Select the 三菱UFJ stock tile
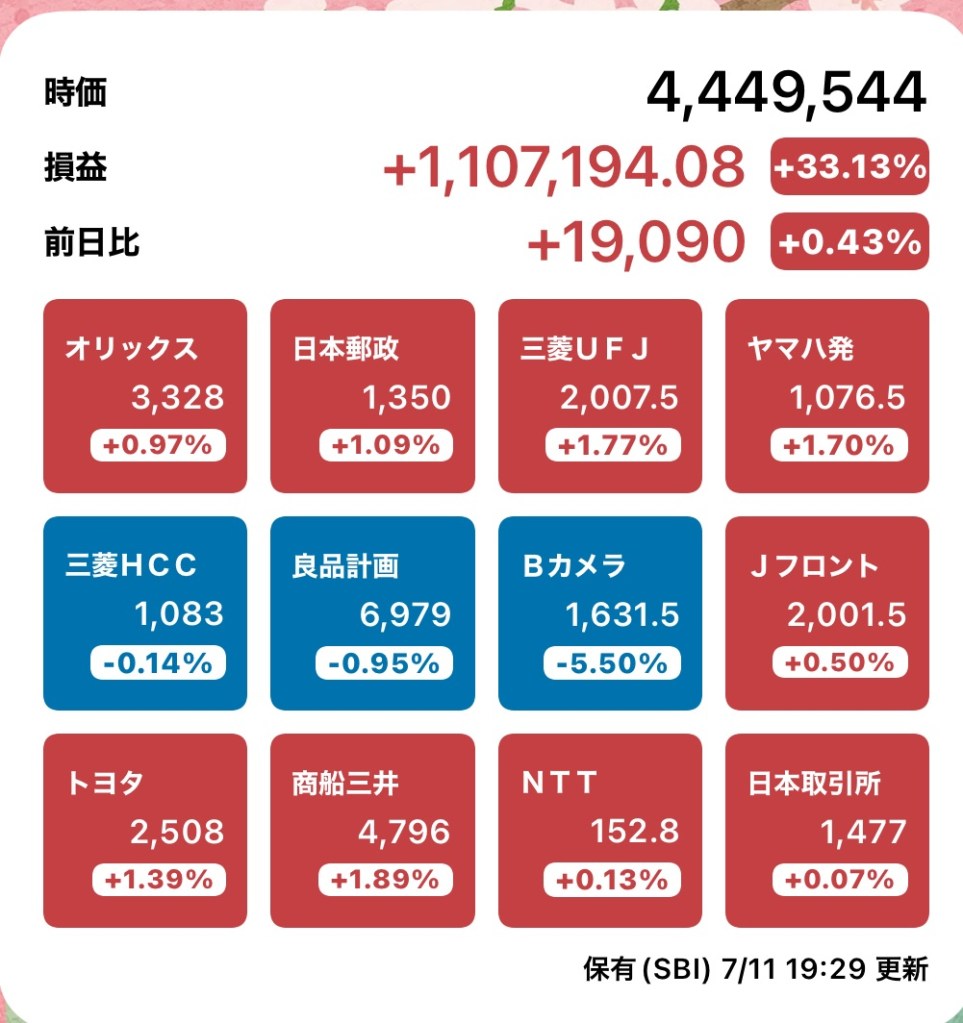Image resolution: width=963 pixels, height=1023 pixels. [599, 396]
